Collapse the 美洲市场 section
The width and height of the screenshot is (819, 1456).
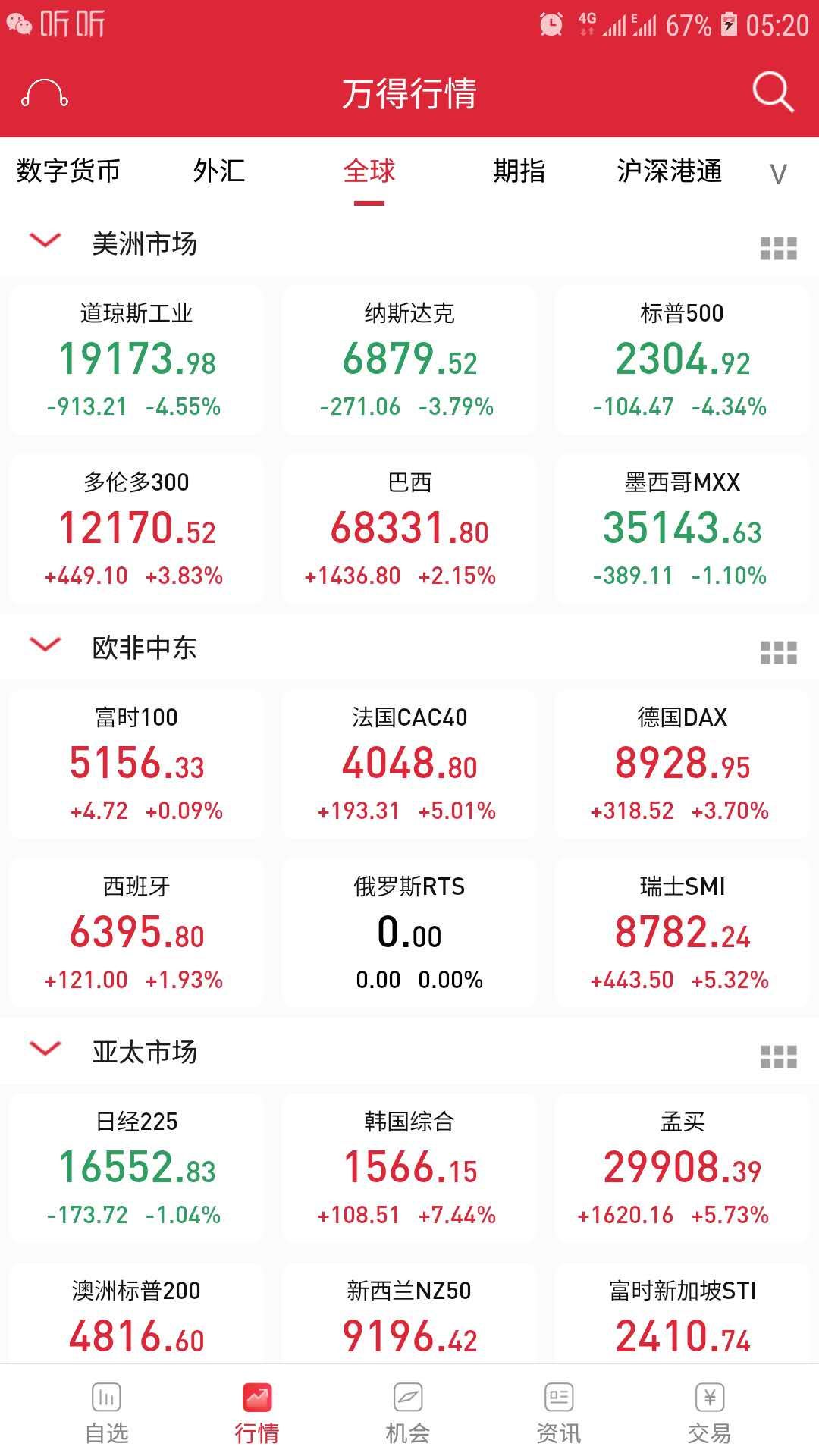(x=45, y=242)
